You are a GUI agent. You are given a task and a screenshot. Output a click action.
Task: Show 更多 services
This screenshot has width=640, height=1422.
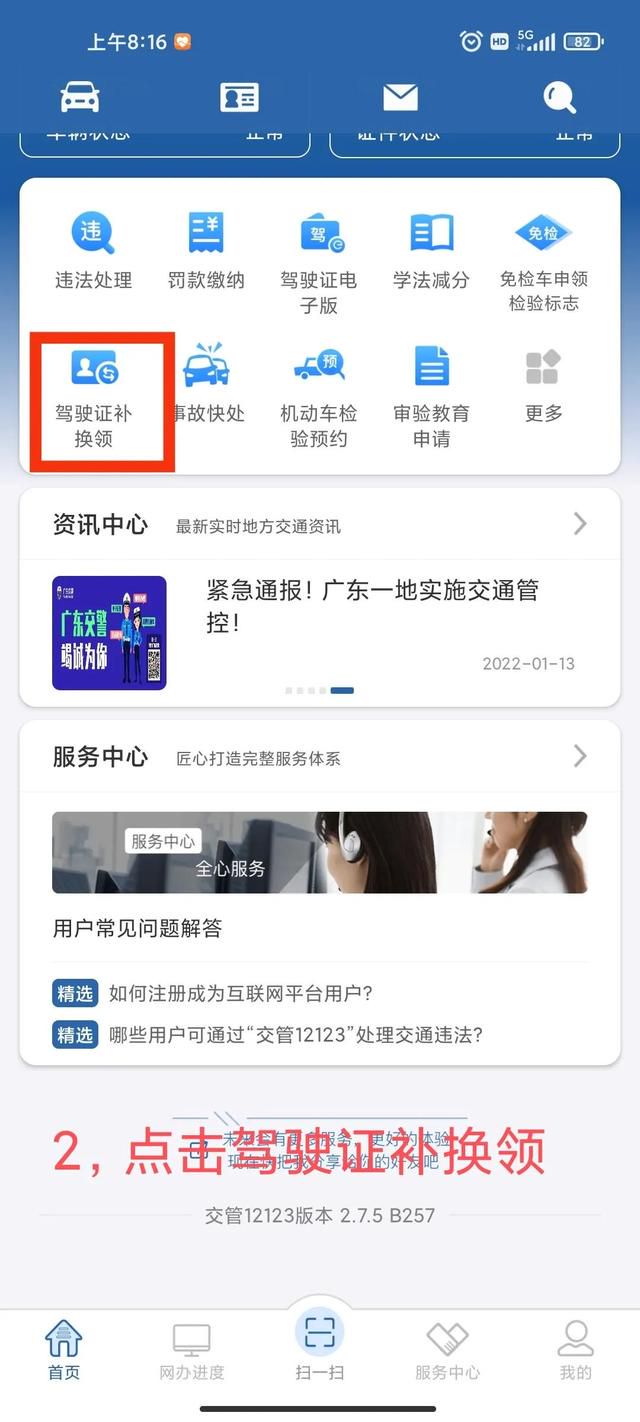click(544, 385)
